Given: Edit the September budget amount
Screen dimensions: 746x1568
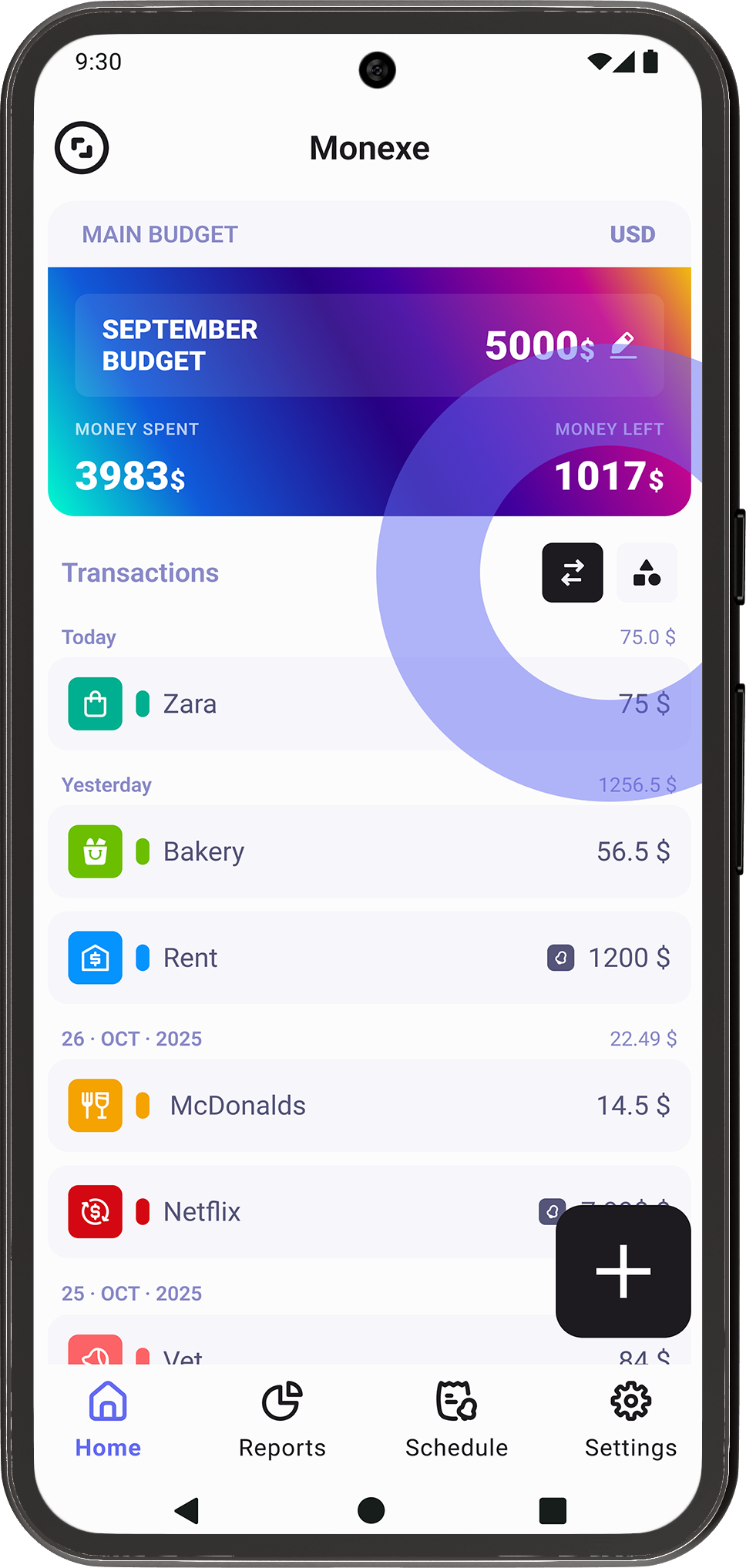Looking at the screenshot, I should tap(623, 345).
